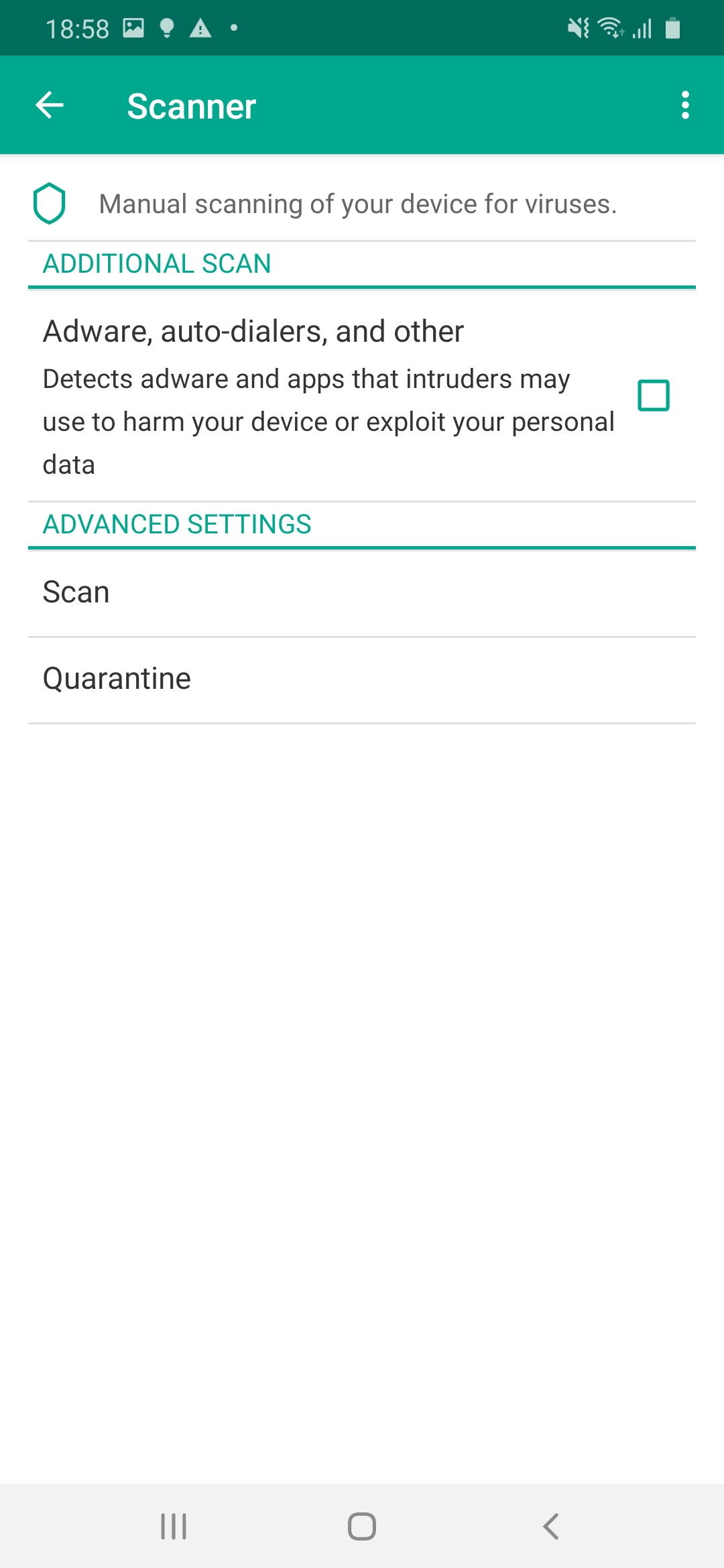The image size is (724, 1568).
Task: Tap the Scanner title in the header
Action: (191, 105)
